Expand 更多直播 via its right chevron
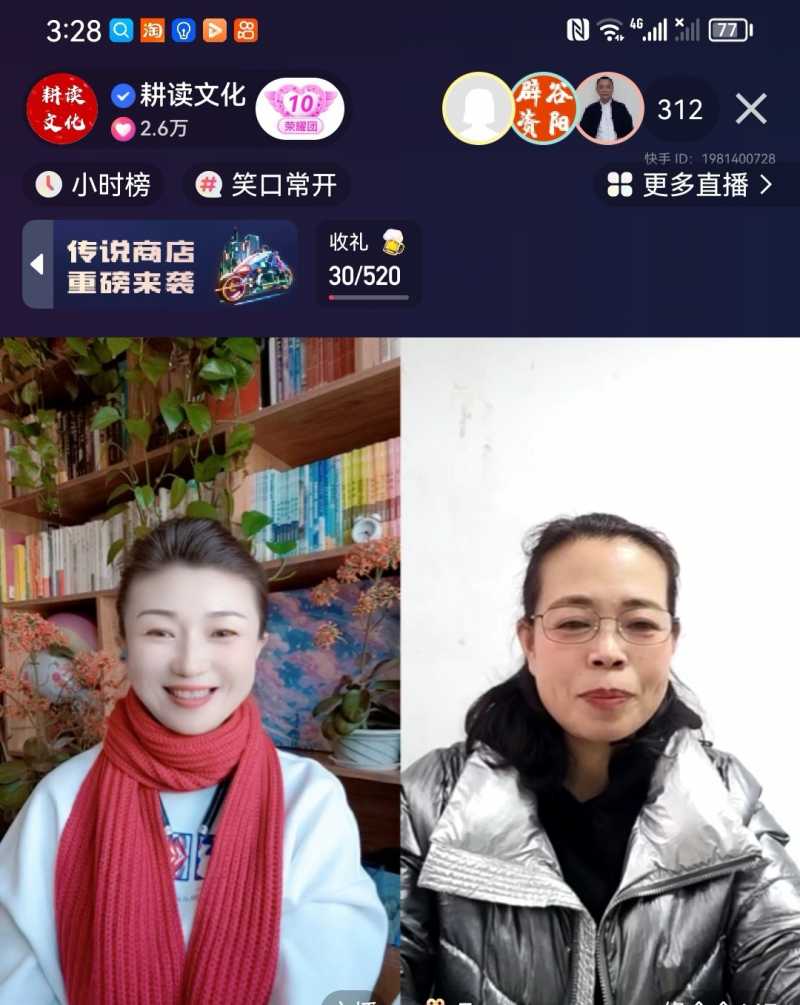The image size is (800, 1005). pos(765,185)
